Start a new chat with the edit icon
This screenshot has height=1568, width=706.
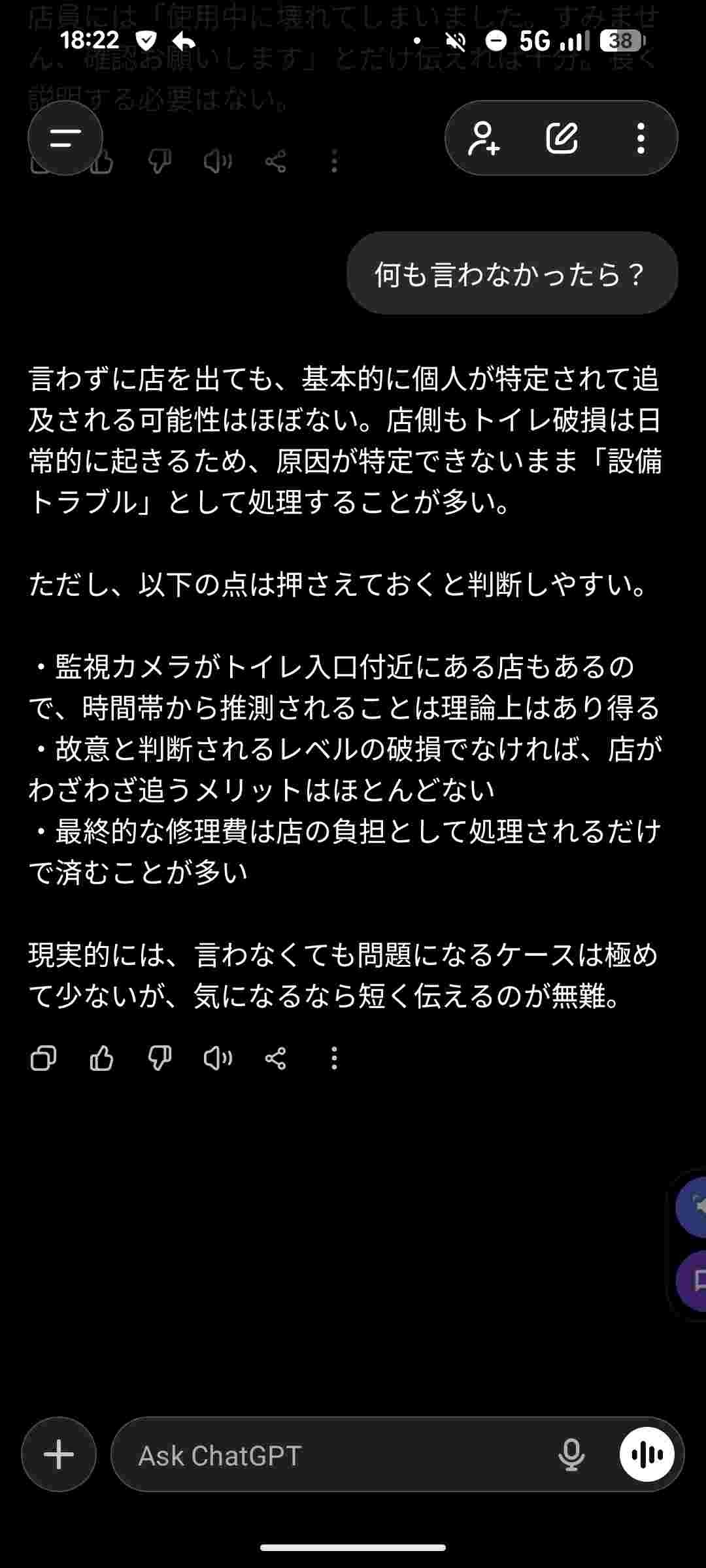click(562, 138)
